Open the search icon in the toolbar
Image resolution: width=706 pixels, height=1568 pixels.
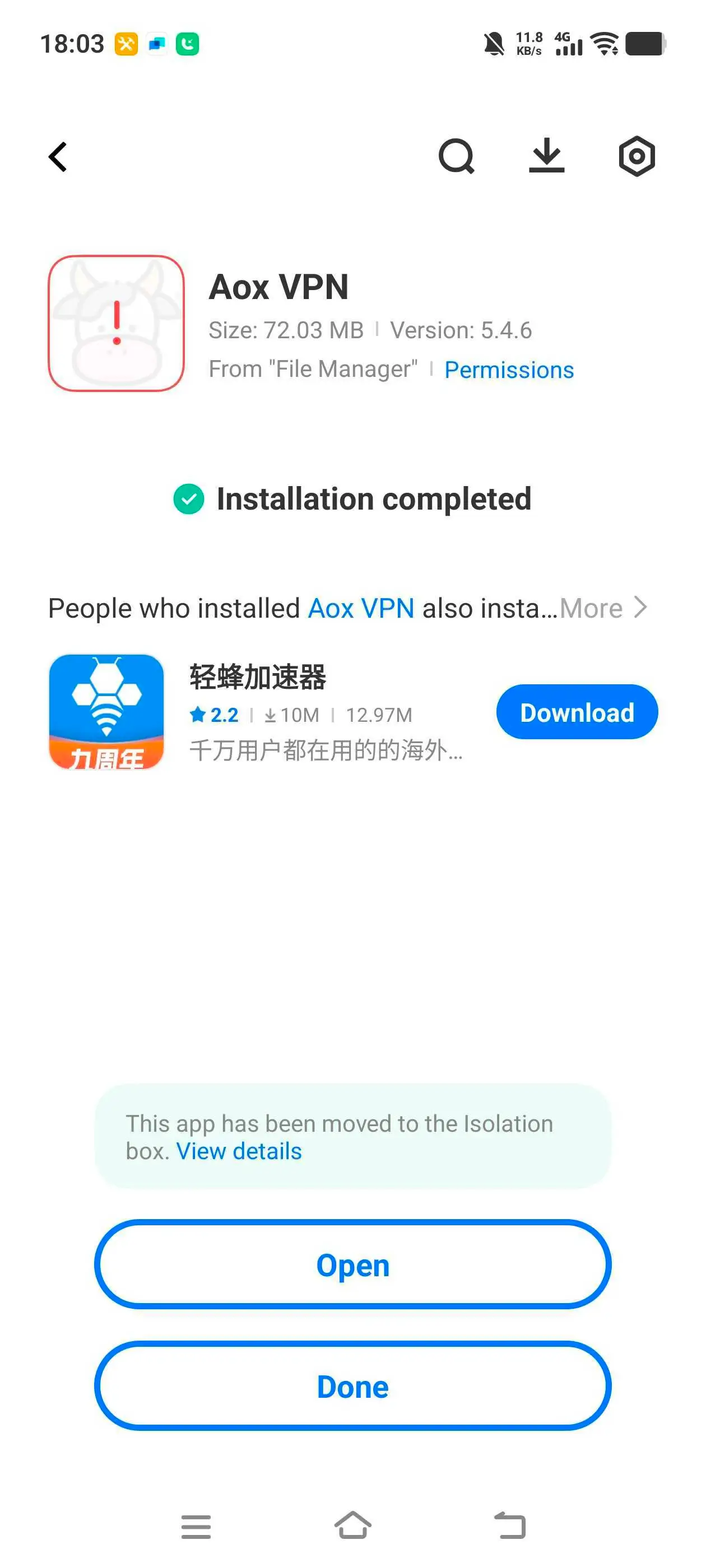(x=456, y=157)
